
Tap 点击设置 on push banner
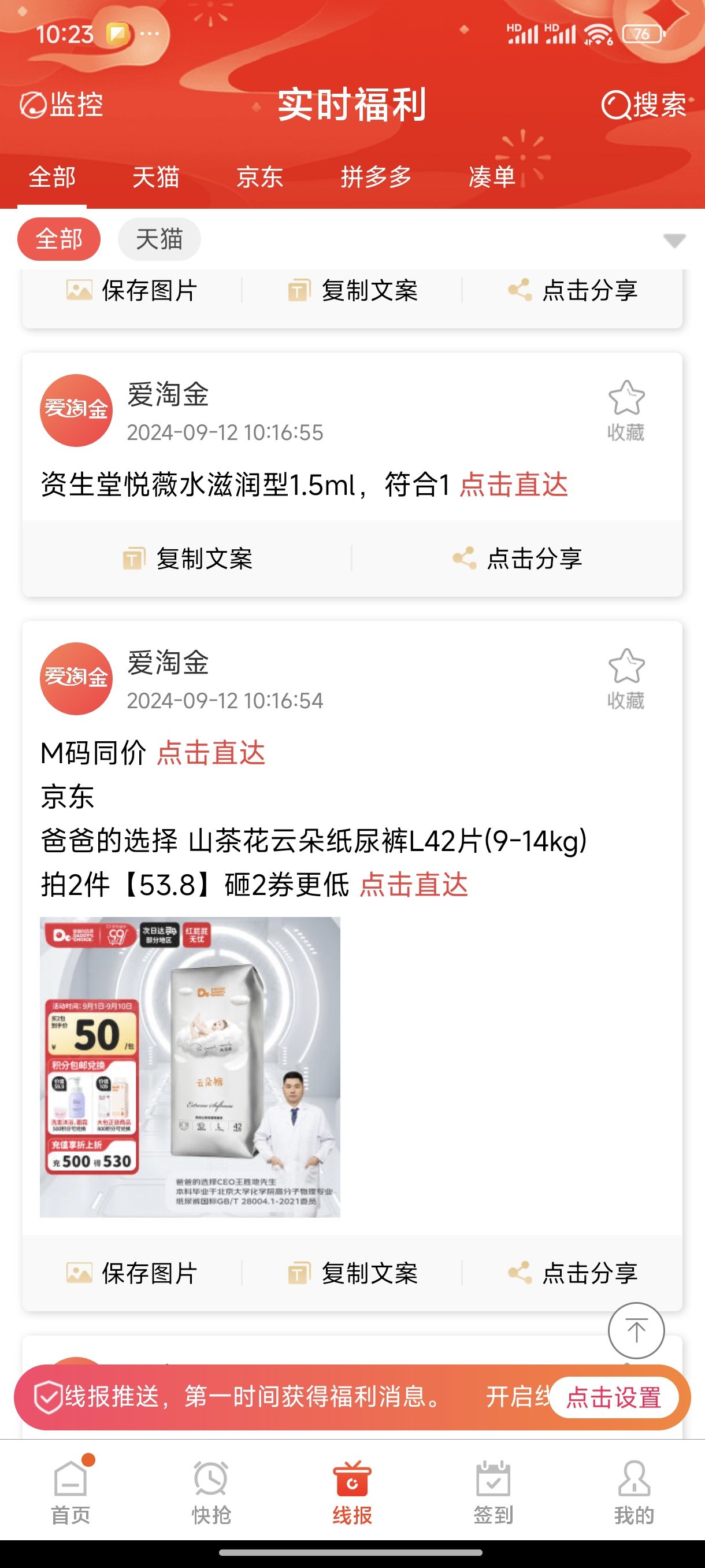click(613, 1397)
